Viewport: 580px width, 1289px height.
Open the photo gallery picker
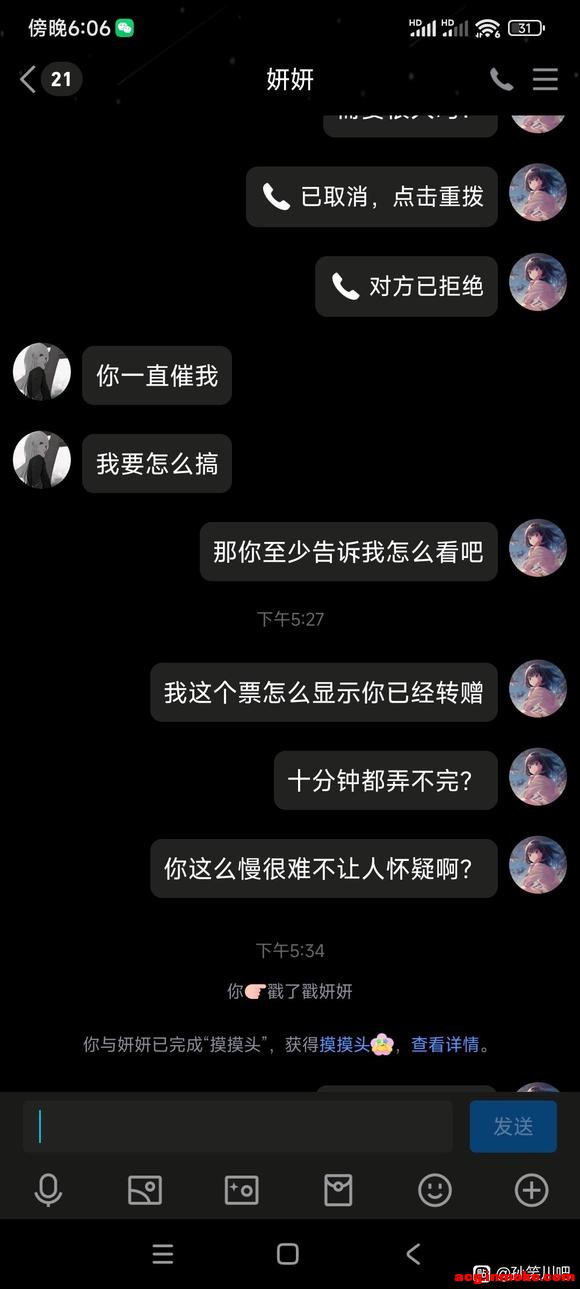145,1190
